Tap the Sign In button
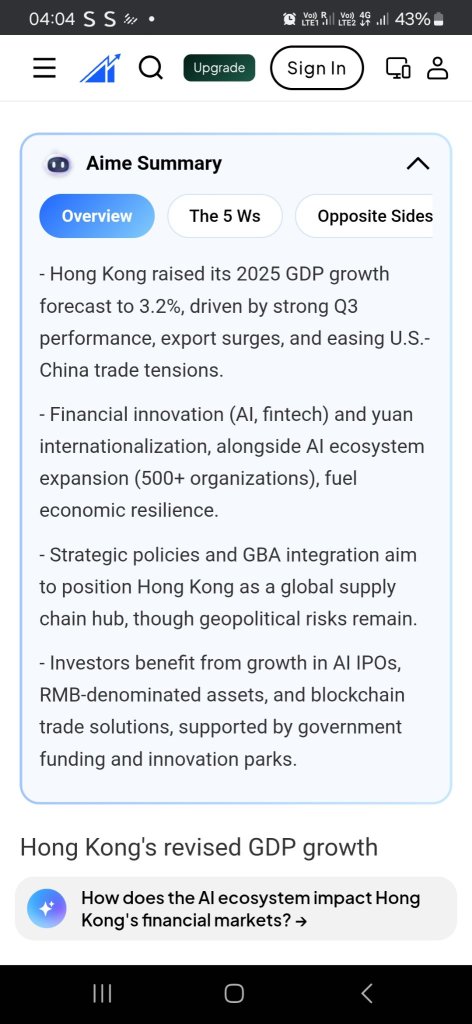Screen dimensions: 472x1024 (x=317, y=67)
